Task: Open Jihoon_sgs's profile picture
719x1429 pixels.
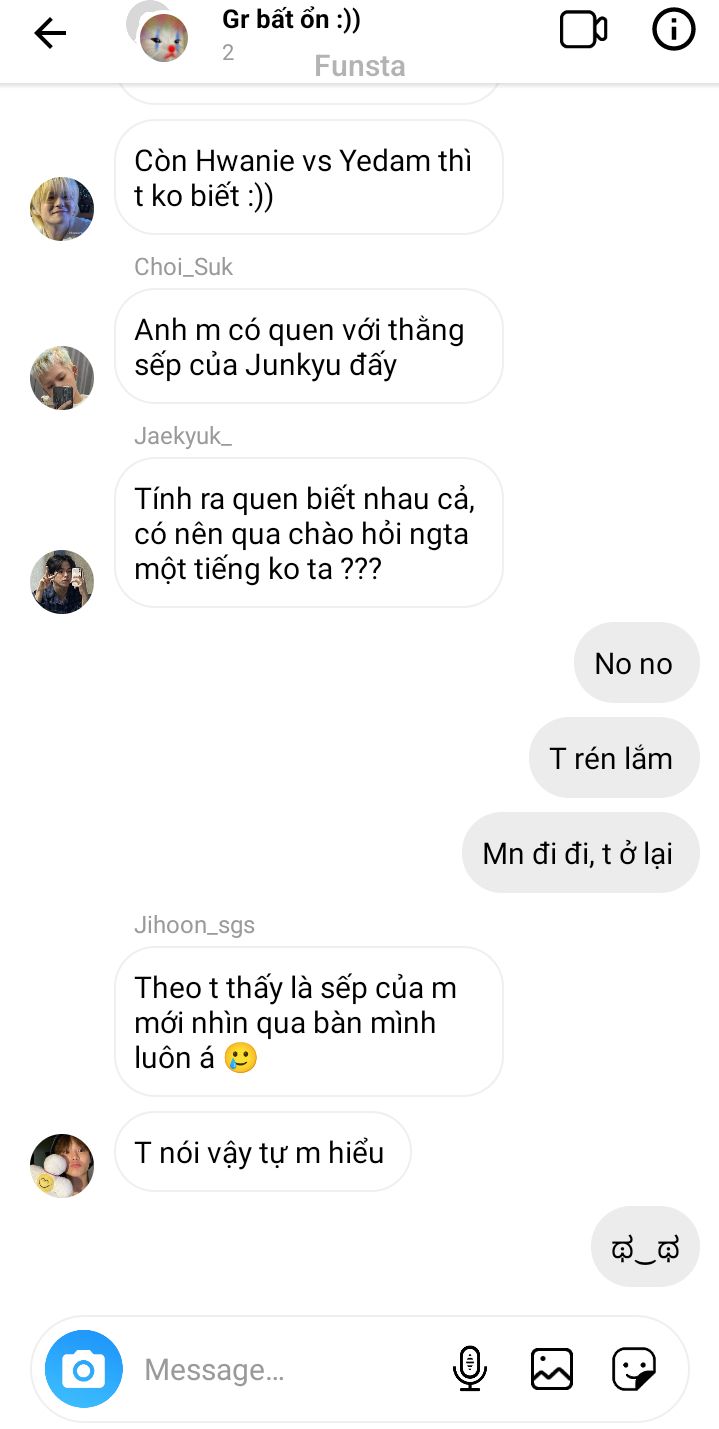Action: coord(62,1165)
